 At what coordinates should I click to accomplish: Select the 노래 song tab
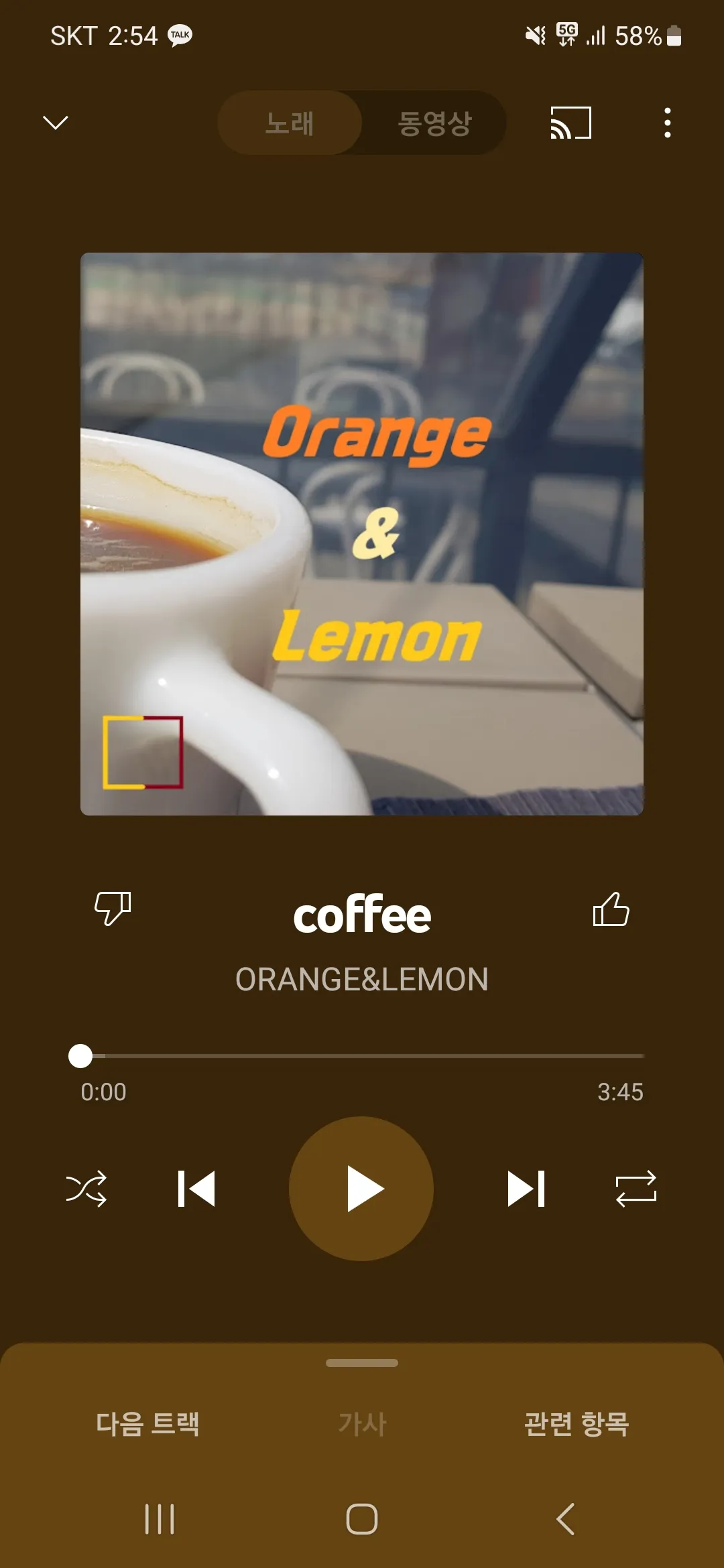pyautogui.click(x=290, y=123)
